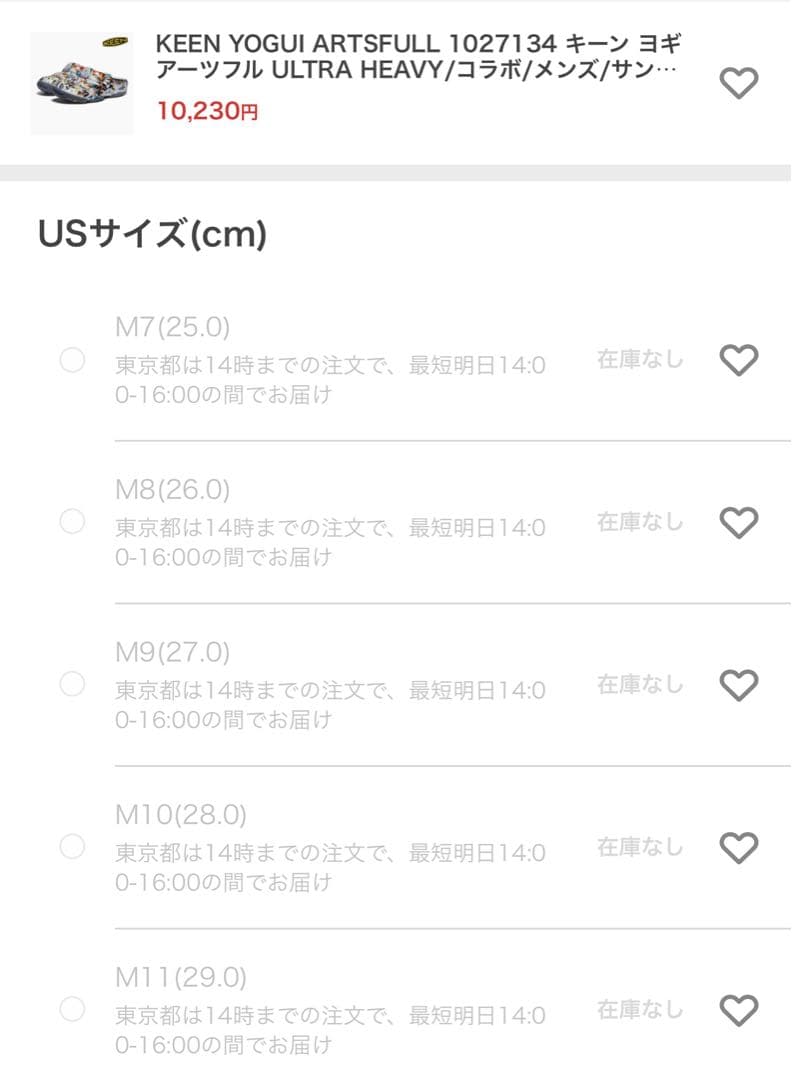Select size M10(28.0) radio button
Image resolution: width=792 pixels, height=1080 pixels.
coord(72,847)
